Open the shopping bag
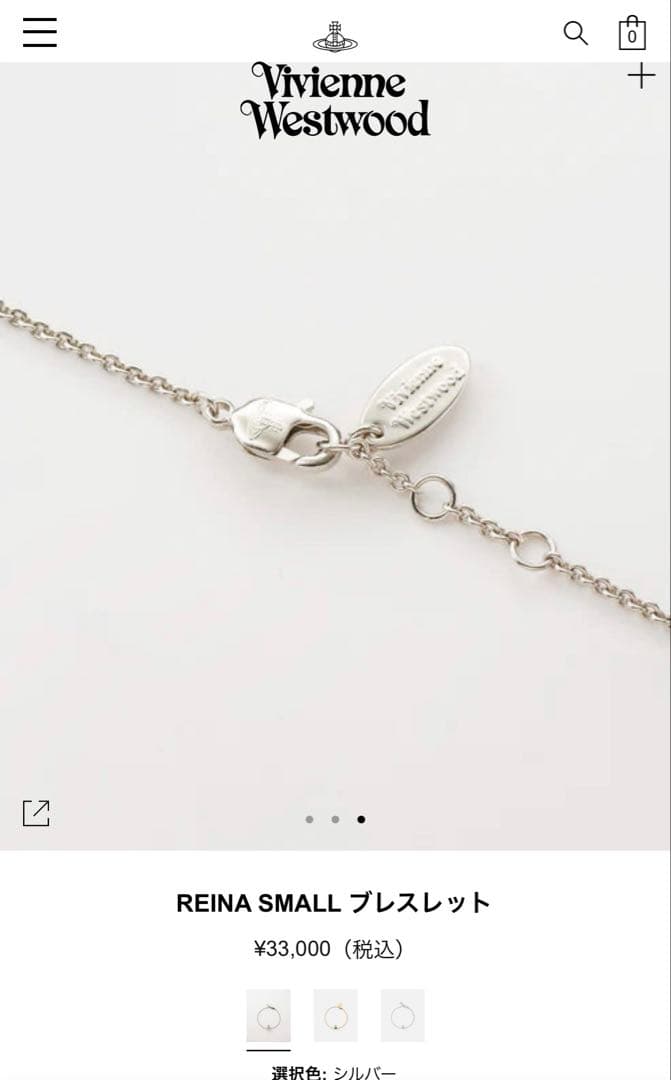The image size is (671, 1080). [x=632, y=33]
